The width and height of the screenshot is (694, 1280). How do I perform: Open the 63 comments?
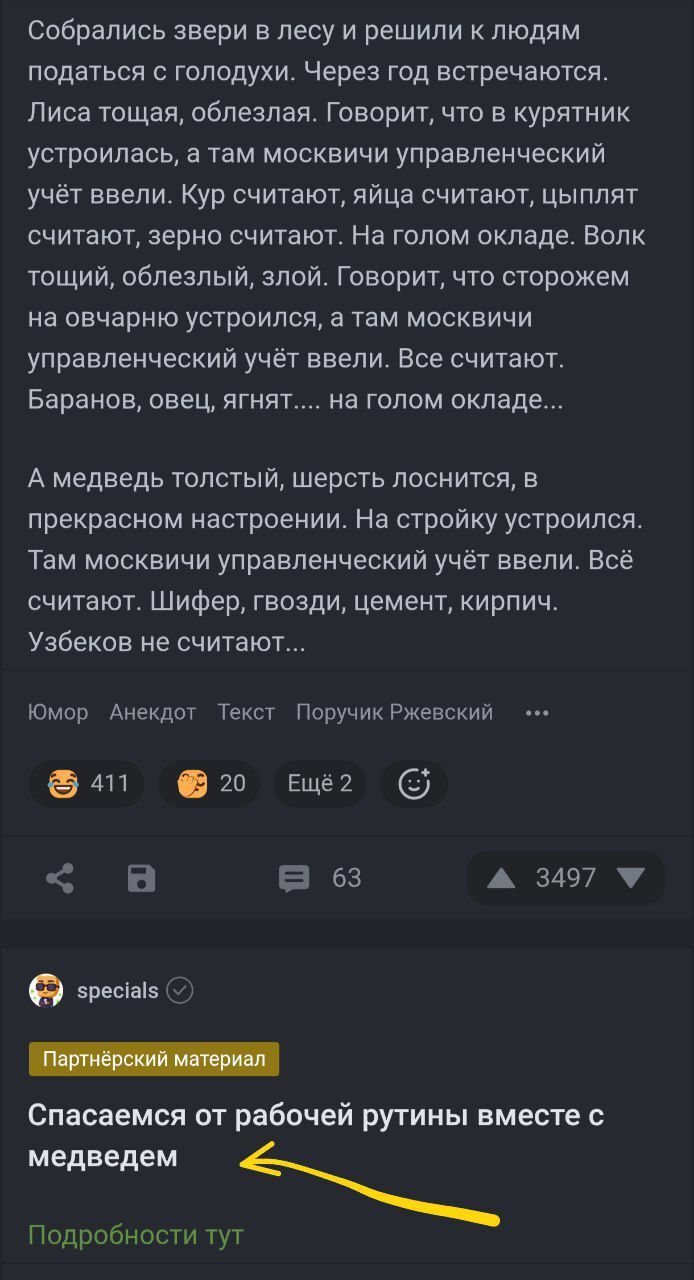[320, 878]
